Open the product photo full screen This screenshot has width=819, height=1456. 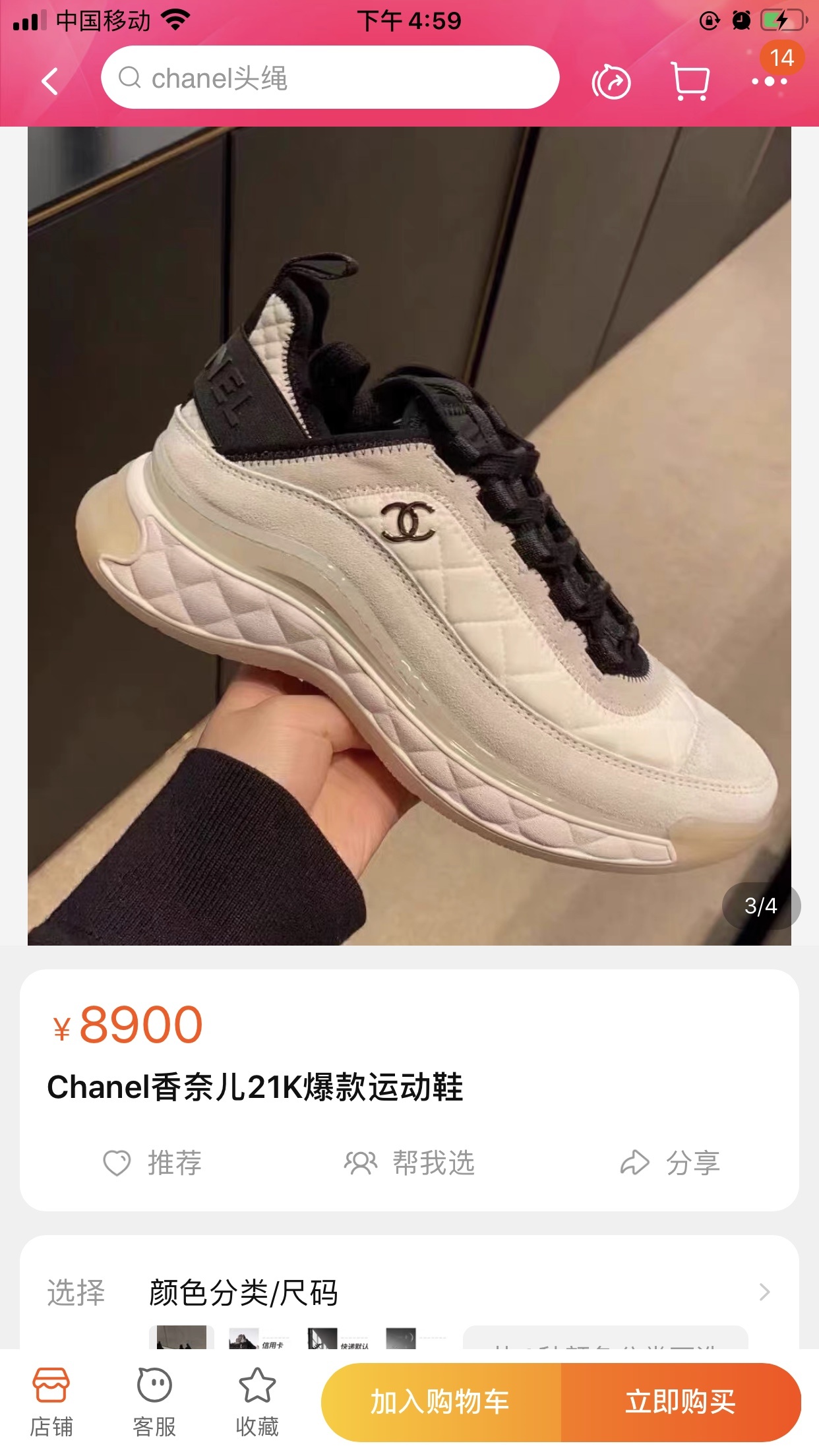409,535
